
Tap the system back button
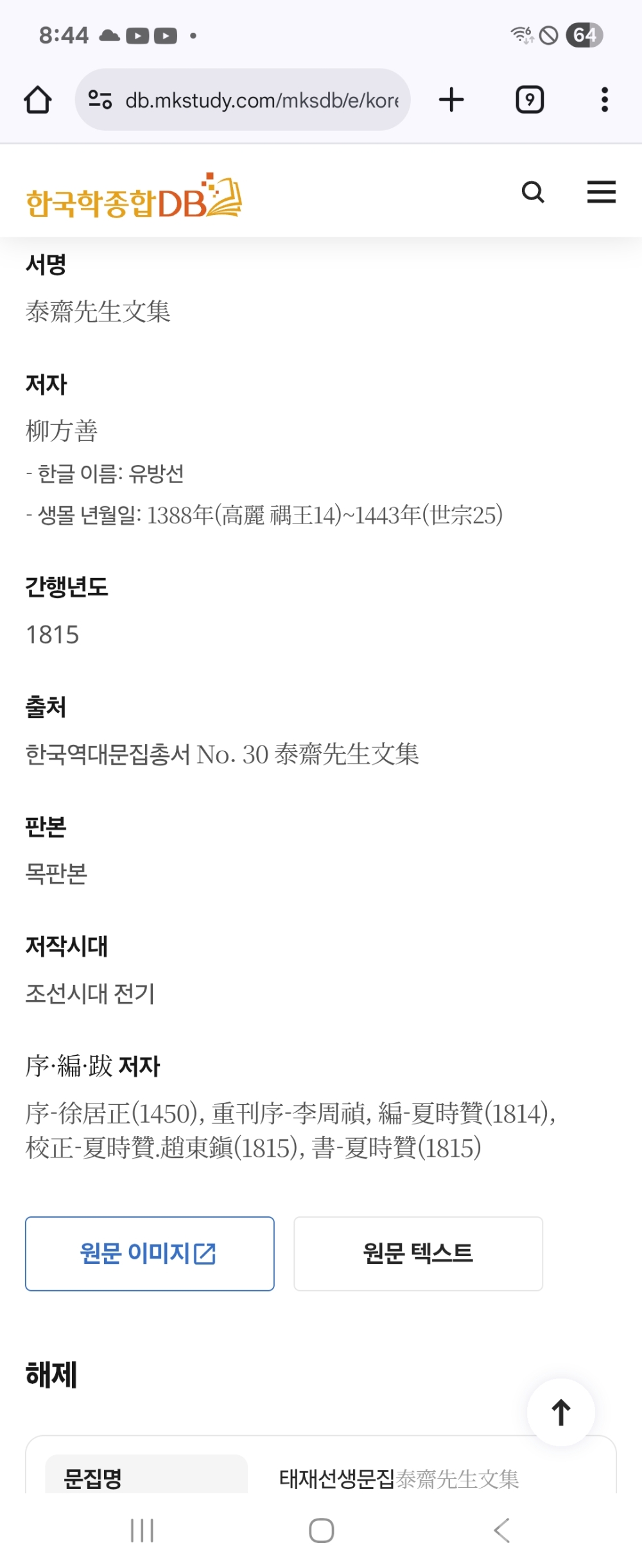click(501, 1530)
